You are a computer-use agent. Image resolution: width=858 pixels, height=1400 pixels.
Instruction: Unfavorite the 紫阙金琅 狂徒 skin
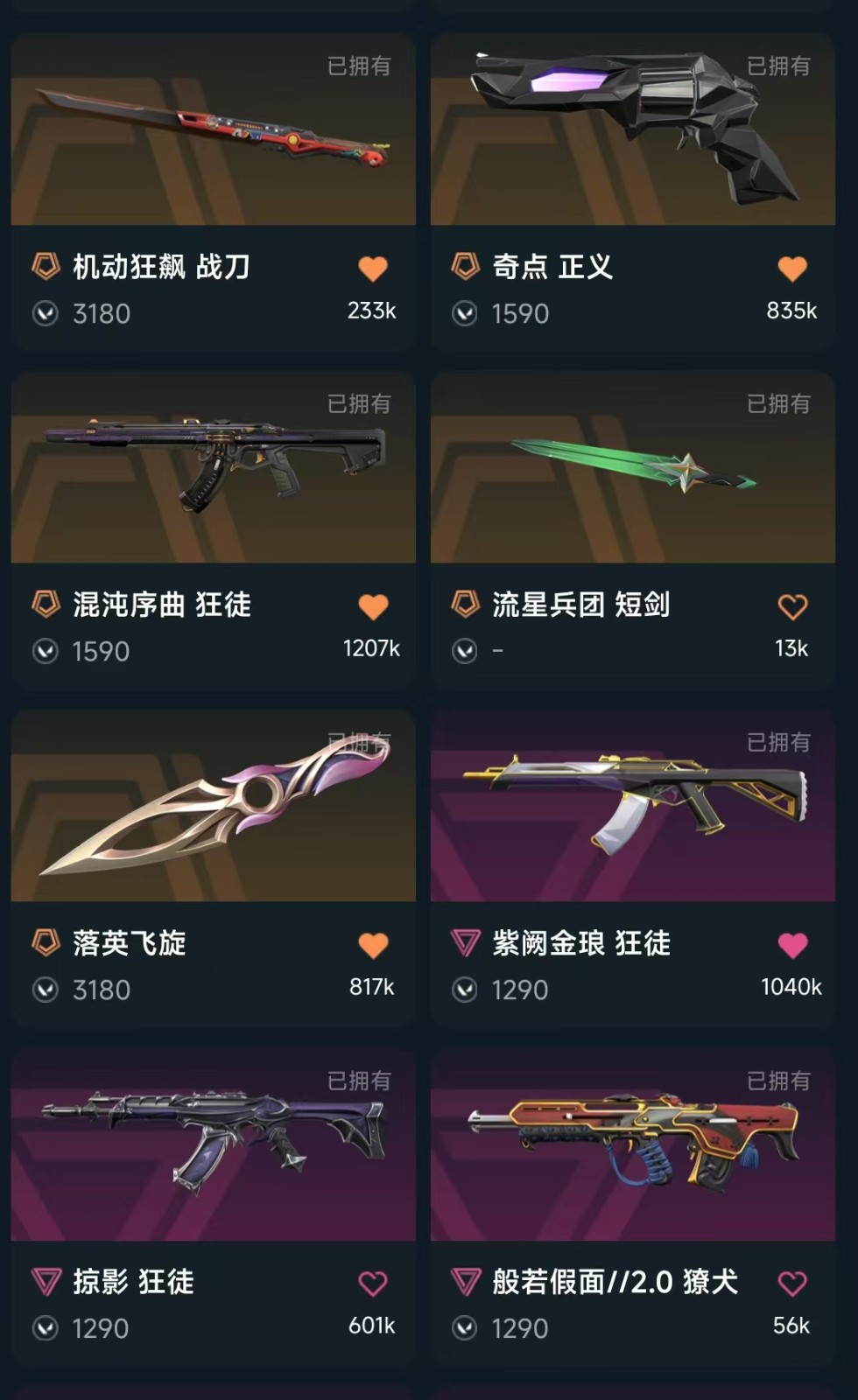[x=792, y=945]
